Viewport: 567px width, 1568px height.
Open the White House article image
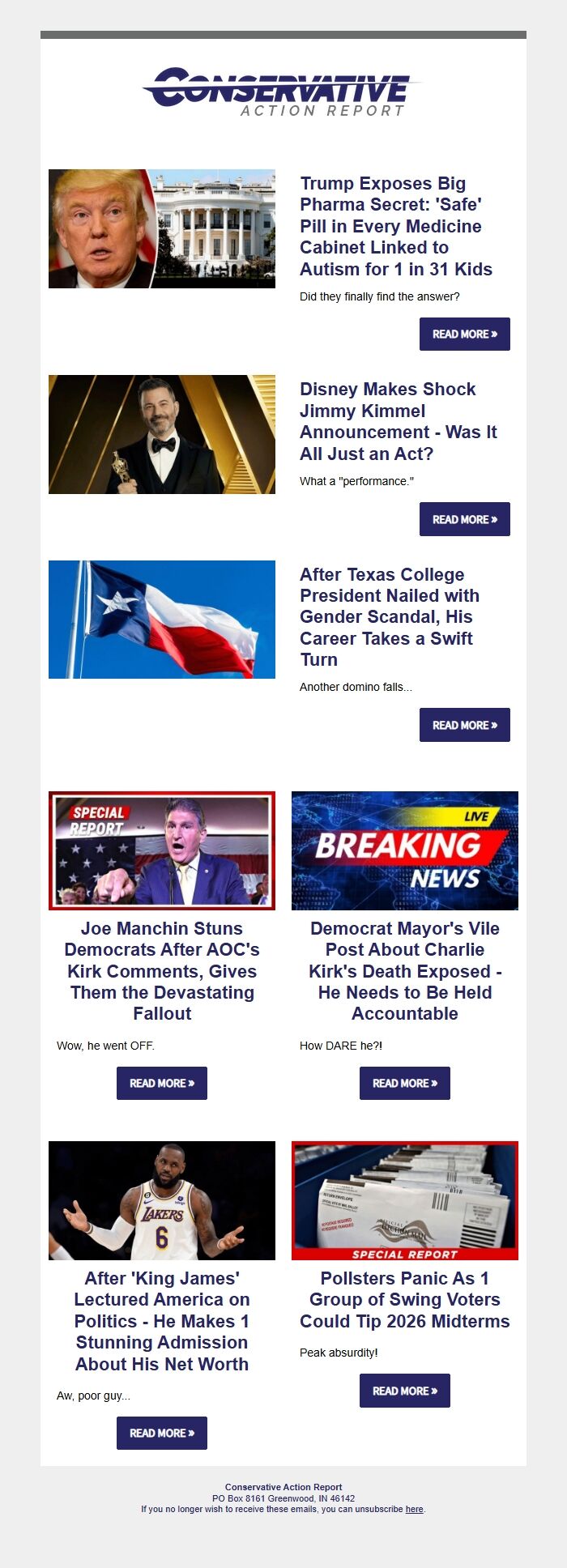click(162, 228)
